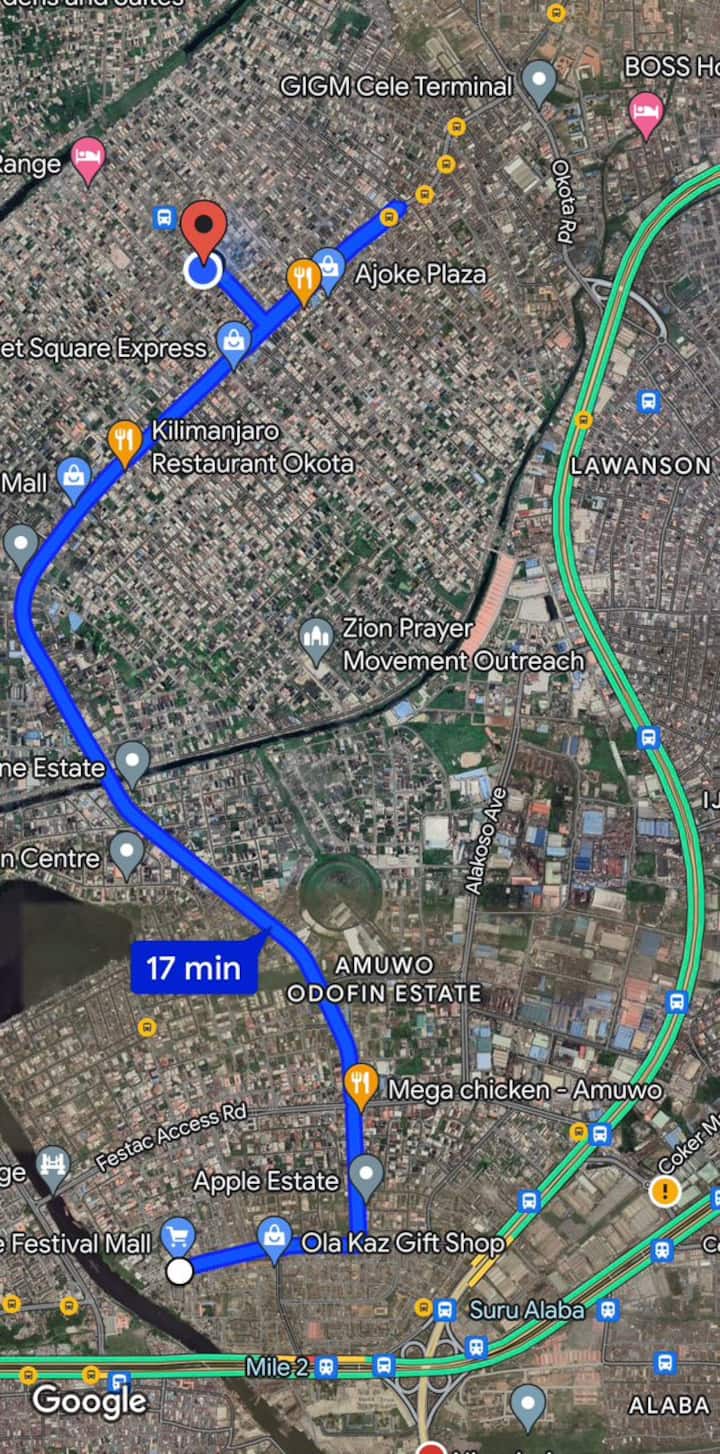Open the GIGM Cele Terminal marker
The width and height of the screenshot is (720, 1454).
[x=539, y=80]
